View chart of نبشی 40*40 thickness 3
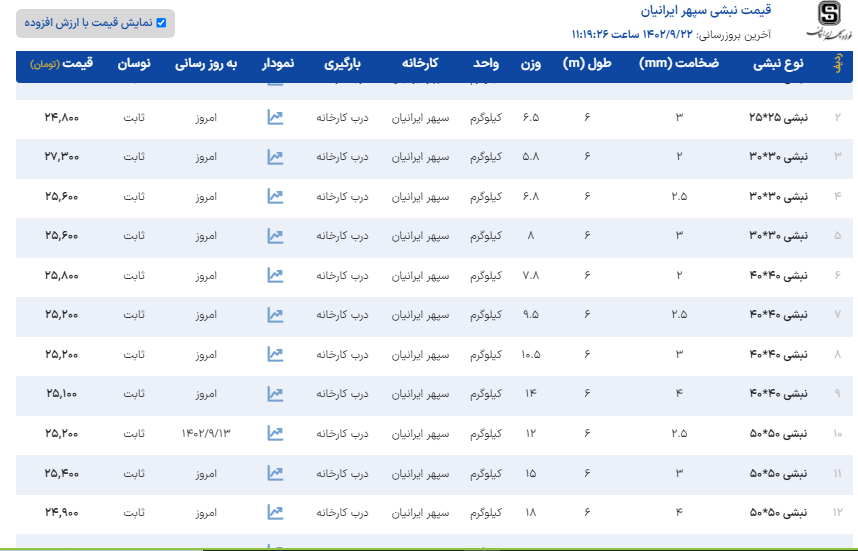The image size is (858, 551). tap(276, 354)
